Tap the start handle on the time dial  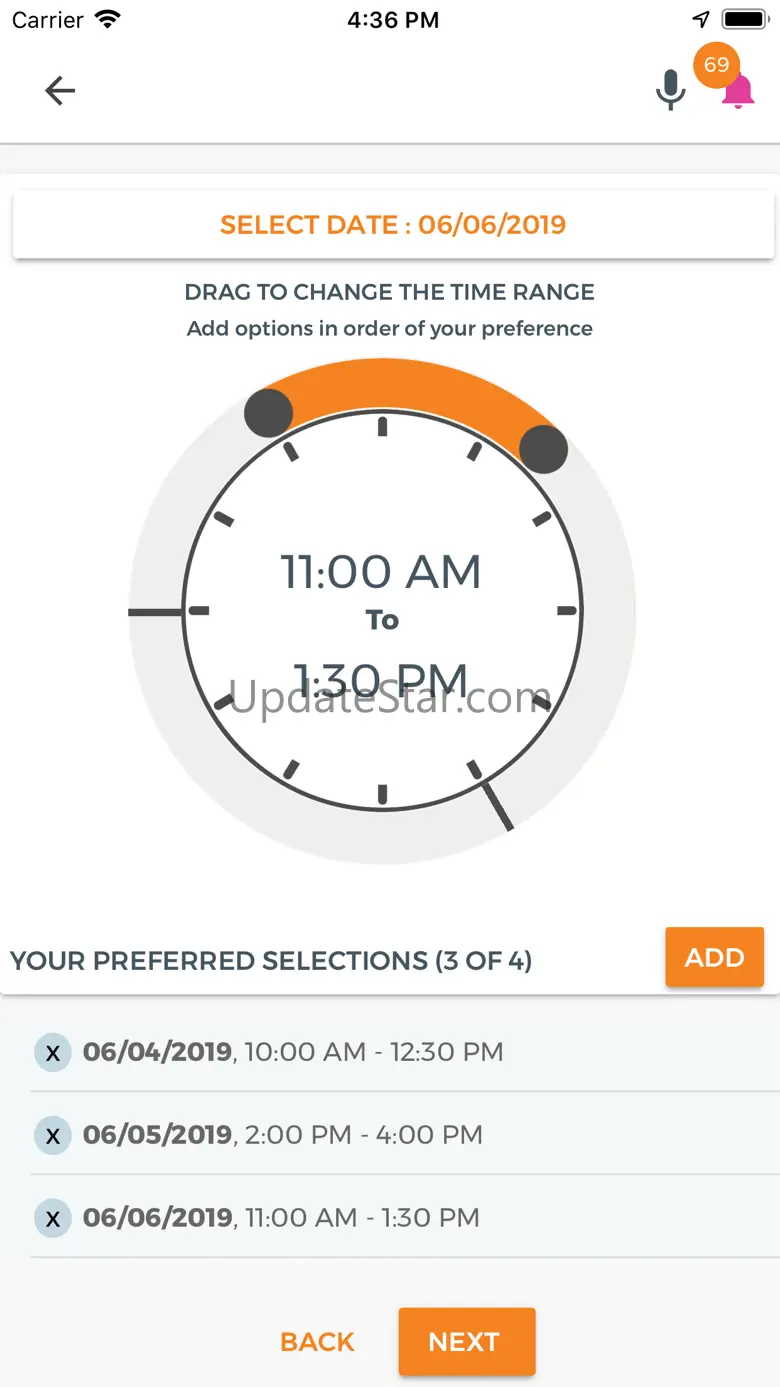point(268,412)
